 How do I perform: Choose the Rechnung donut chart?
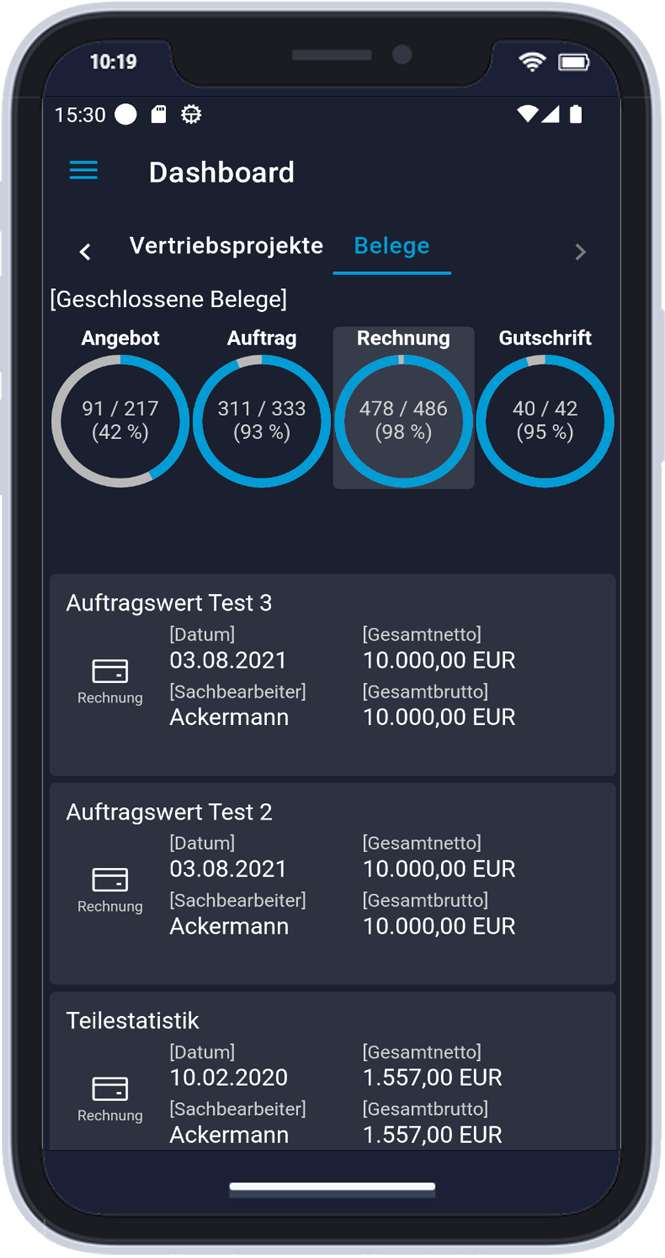403,408
